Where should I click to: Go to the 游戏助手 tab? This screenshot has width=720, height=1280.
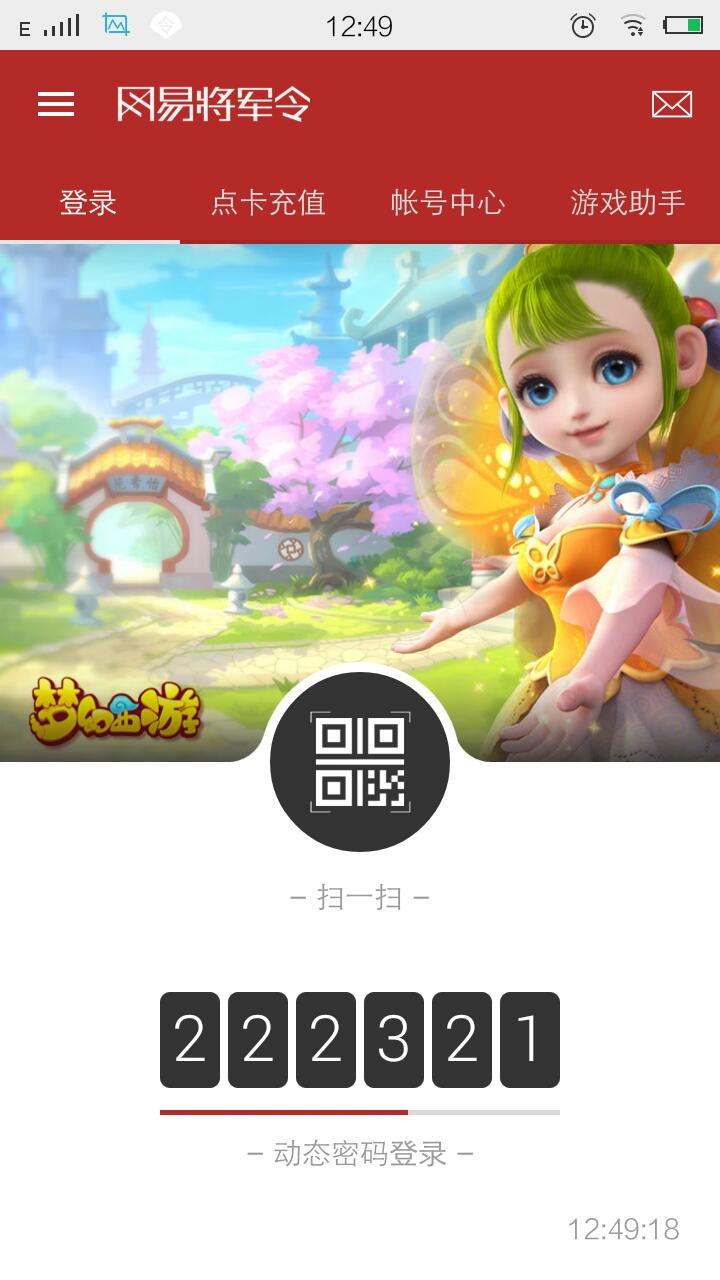pos(628,203)
